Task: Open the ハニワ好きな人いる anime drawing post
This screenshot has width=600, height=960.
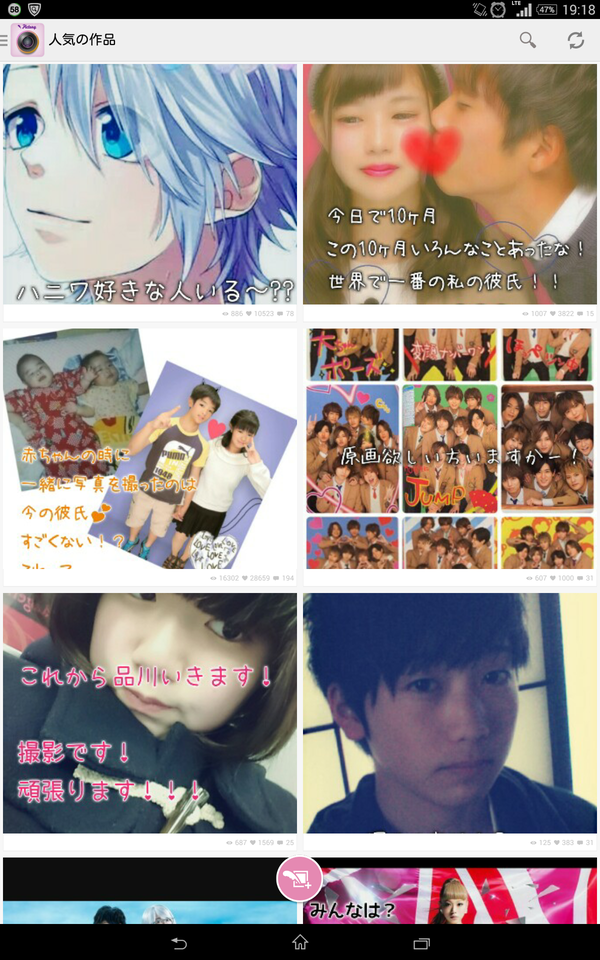Action: point(150,185)
